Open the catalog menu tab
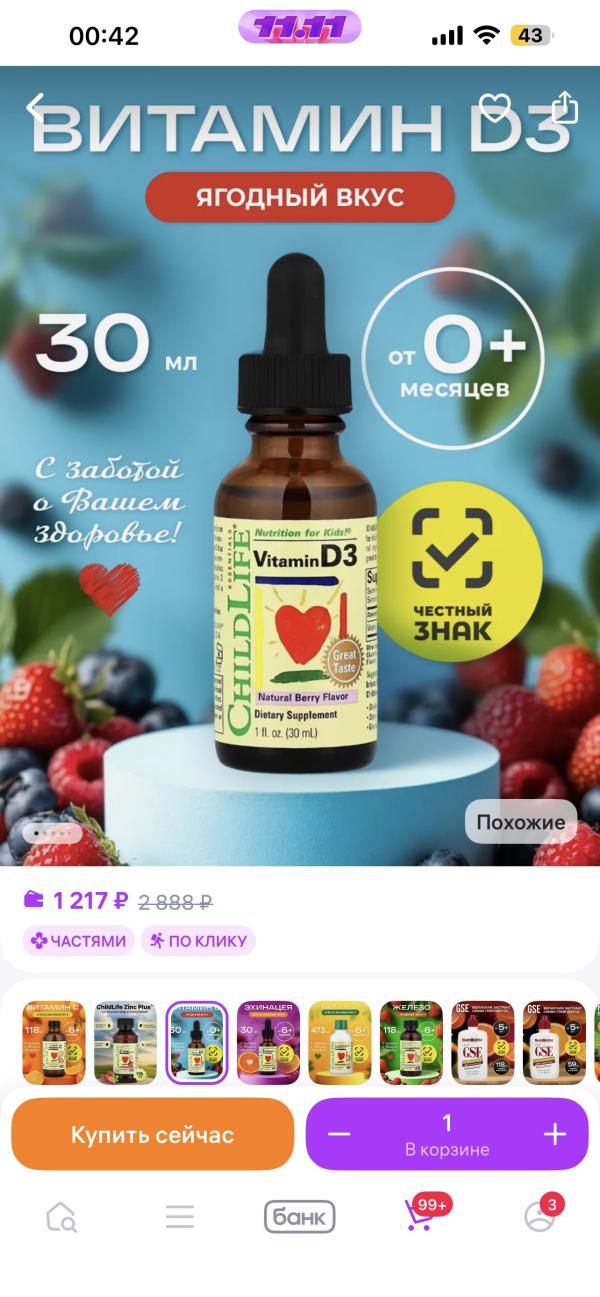The width and height of the screenshot is (600, 1297). pyautogui.click(x=180, y=1216)
